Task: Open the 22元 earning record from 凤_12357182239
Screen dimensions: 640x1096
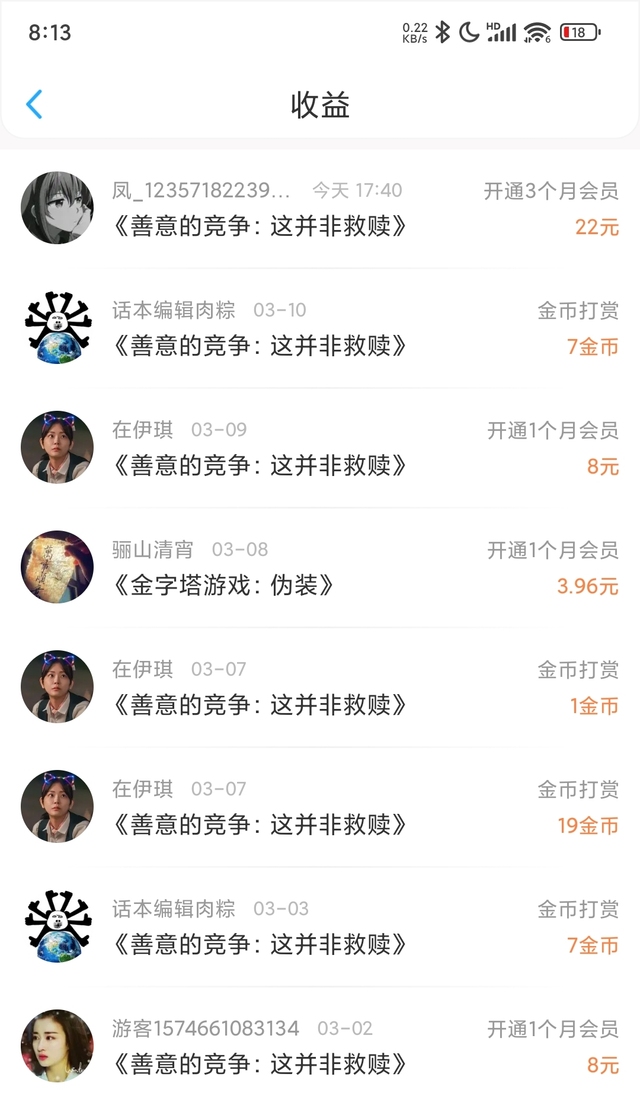Action: point(320,208)
